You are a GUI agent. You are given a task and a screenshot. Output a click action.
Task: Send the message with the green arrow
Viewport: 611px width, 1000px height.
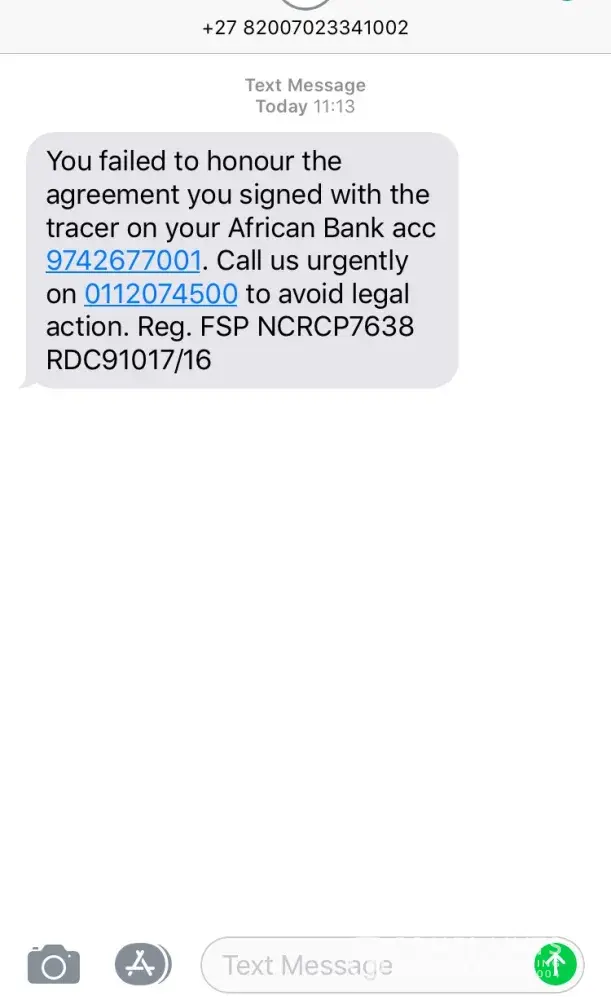(556, 964)
